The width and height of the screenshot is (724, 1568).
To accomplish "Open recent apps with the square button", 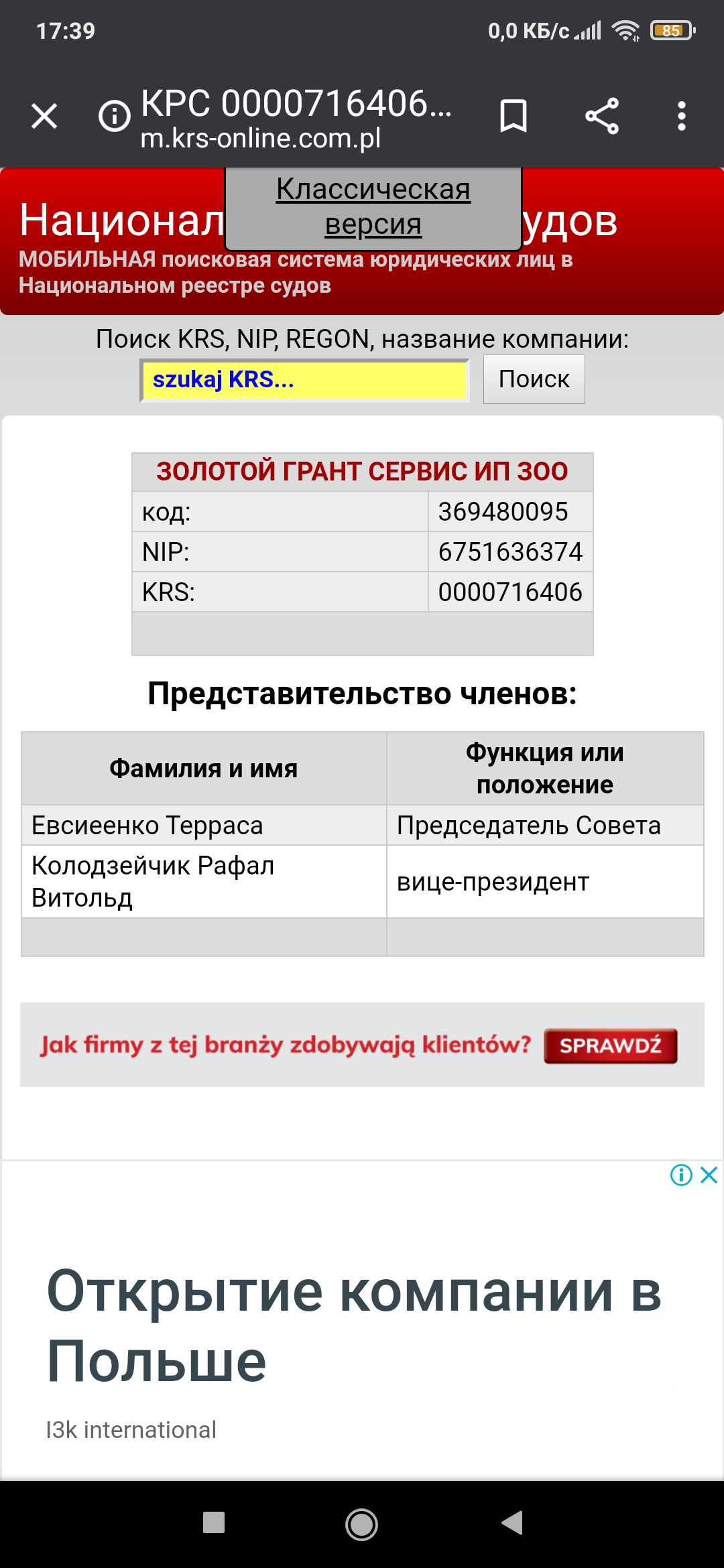I will pyautogui.click(x=213, y=1522).
